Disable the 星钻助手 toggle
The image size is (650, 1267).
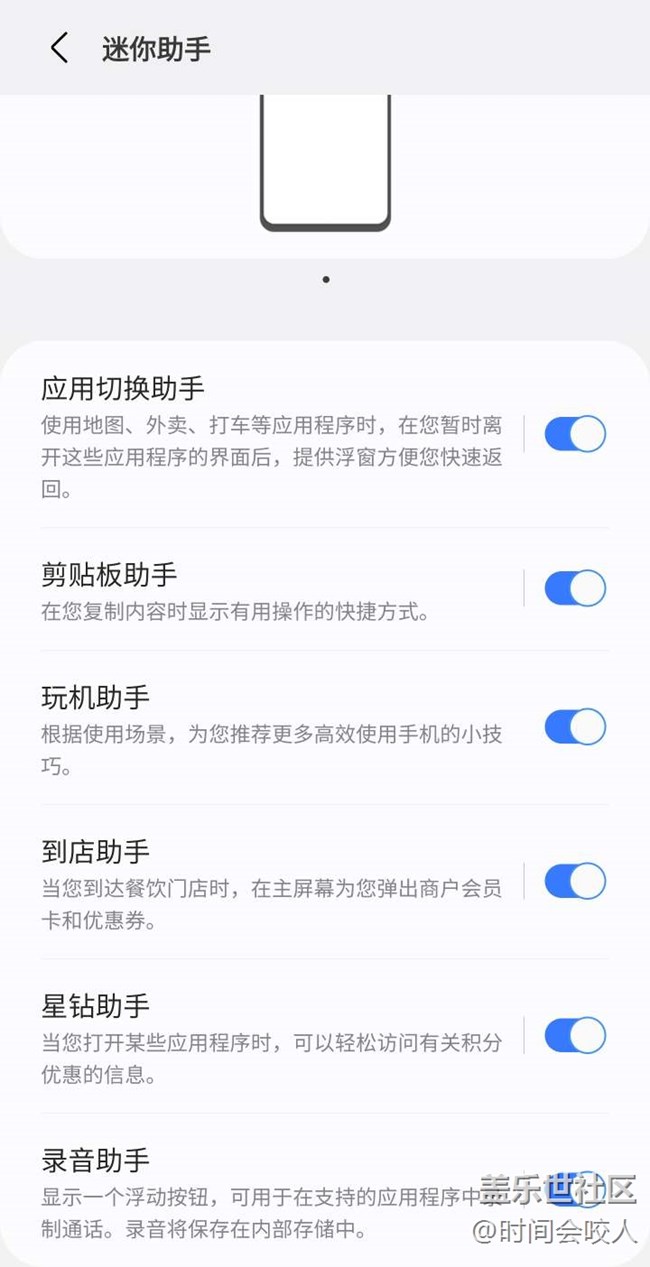(574, 1035)
